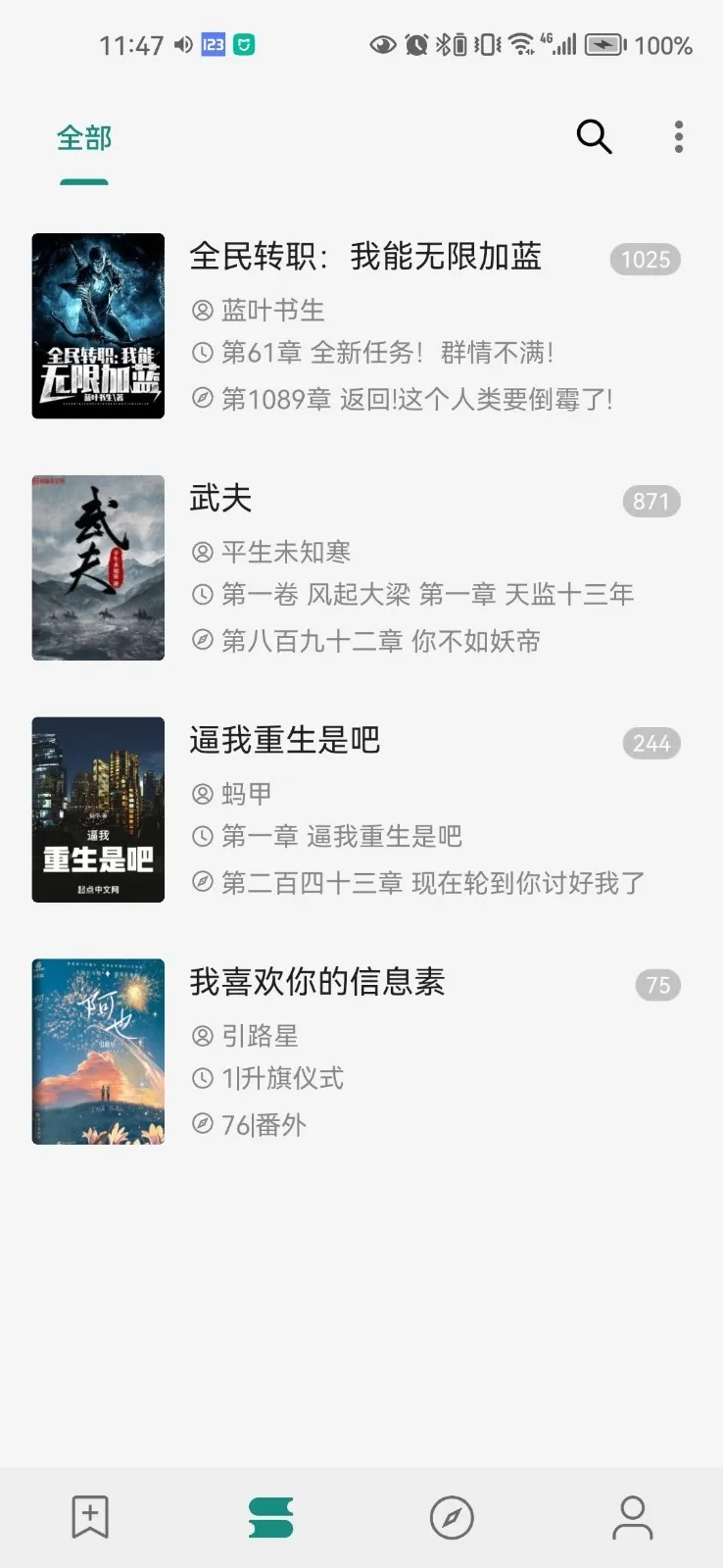723x1568 pixels.
Task: Select the 全部 tab
Action: [x=84, y=139]
